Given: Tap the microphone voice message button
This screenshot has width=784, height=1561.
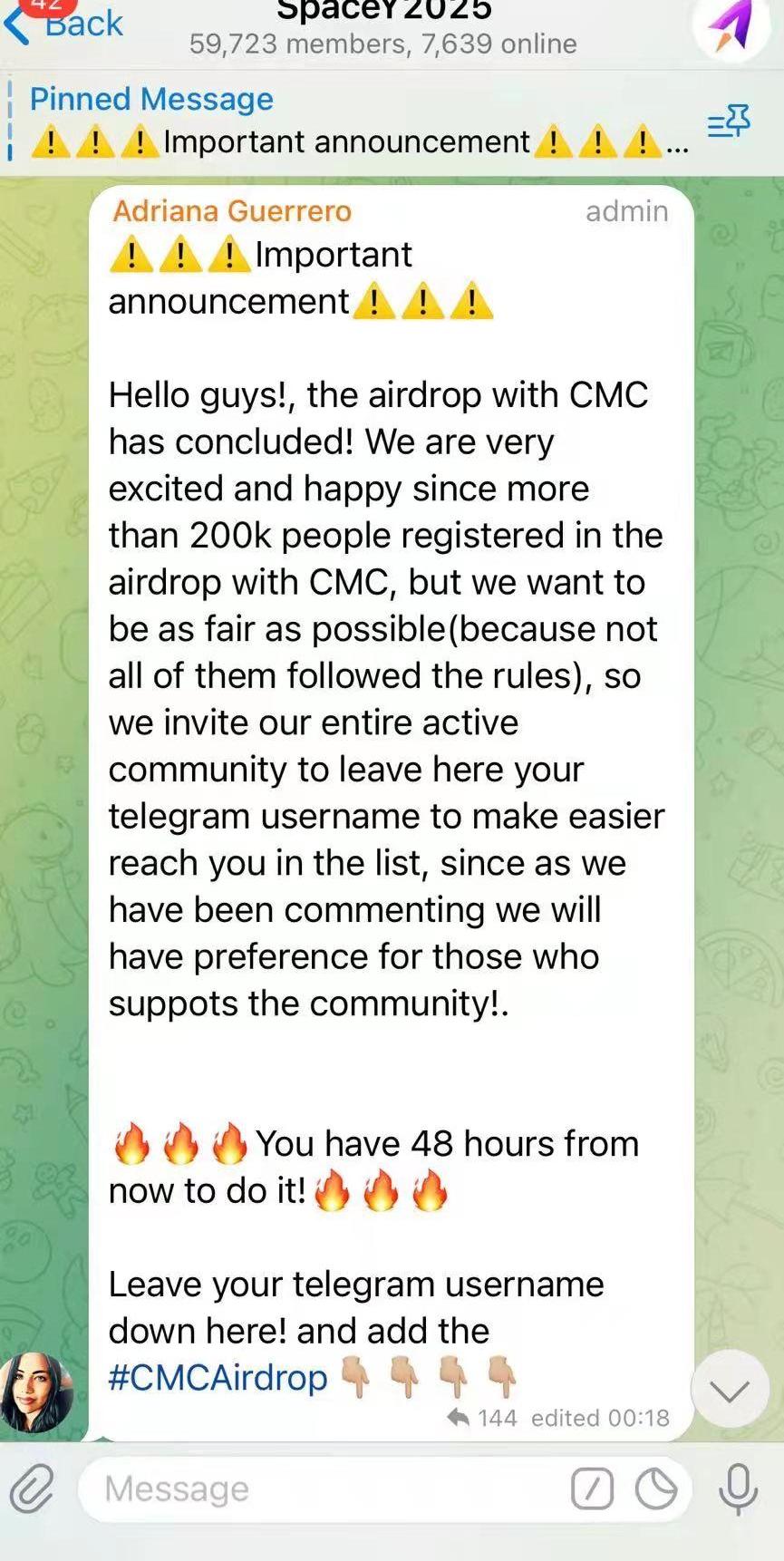Looking at the screenshot, I should coord(738,1489).
